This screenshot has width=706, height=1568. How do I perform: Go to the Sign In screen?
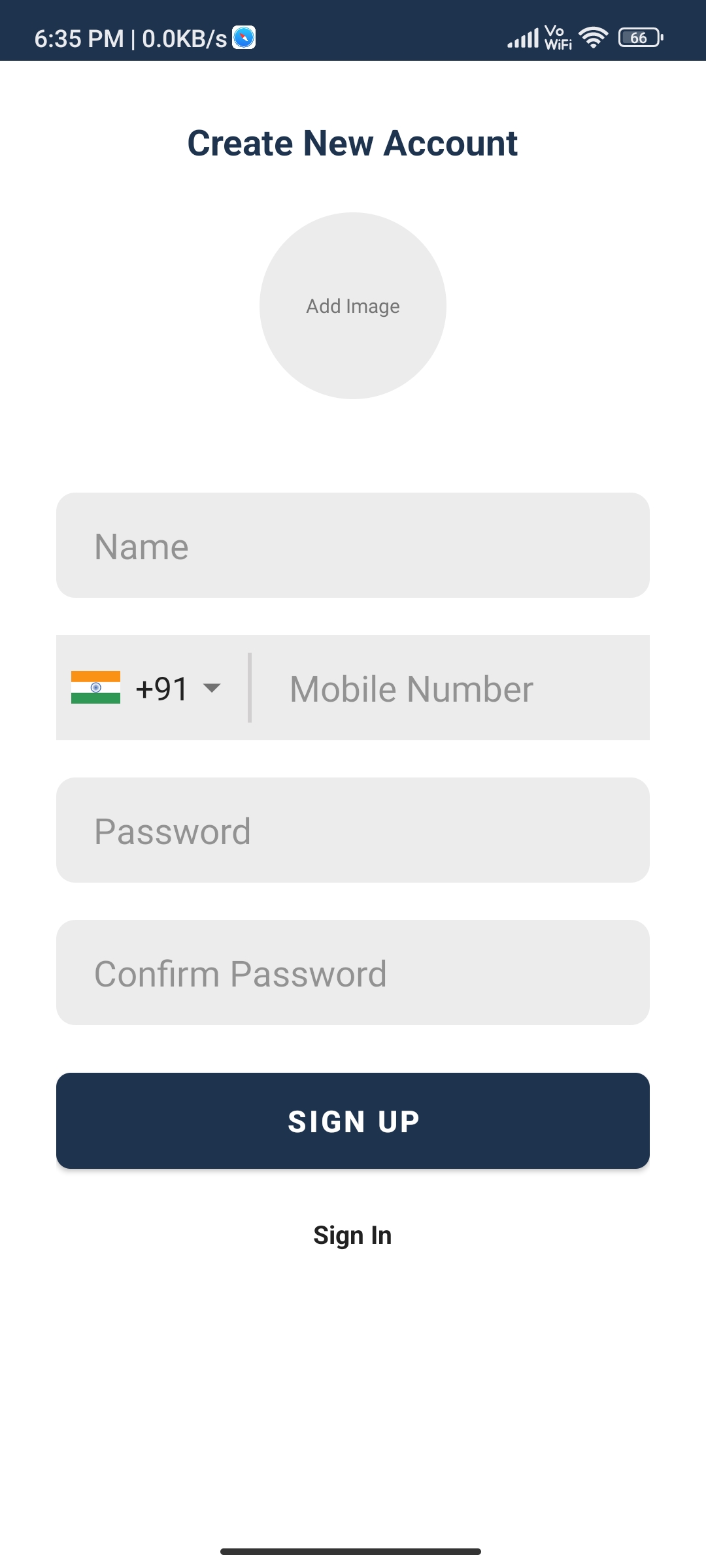click(x=353, y=1235)
